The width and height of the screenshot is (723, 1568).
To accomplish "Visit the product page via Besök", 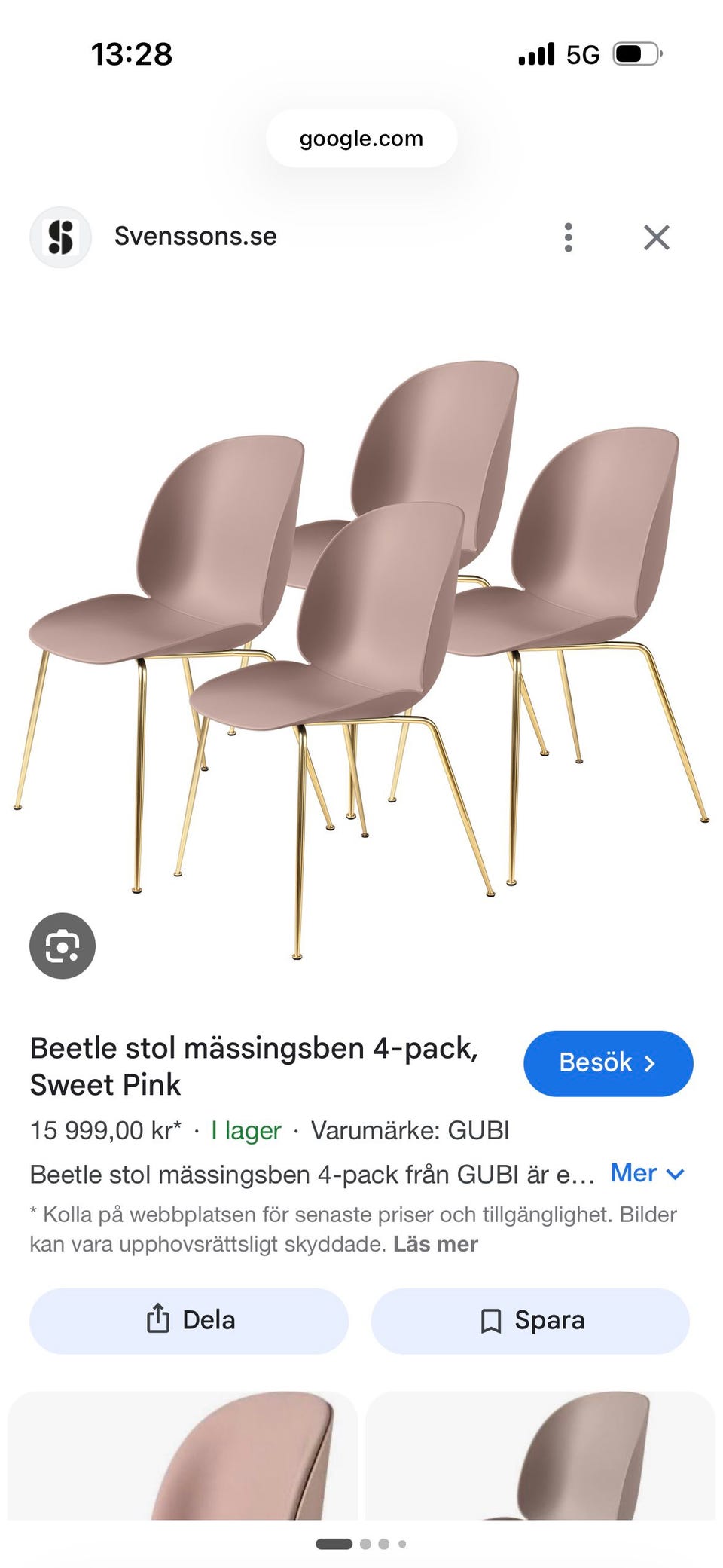I will point(607,1062).
